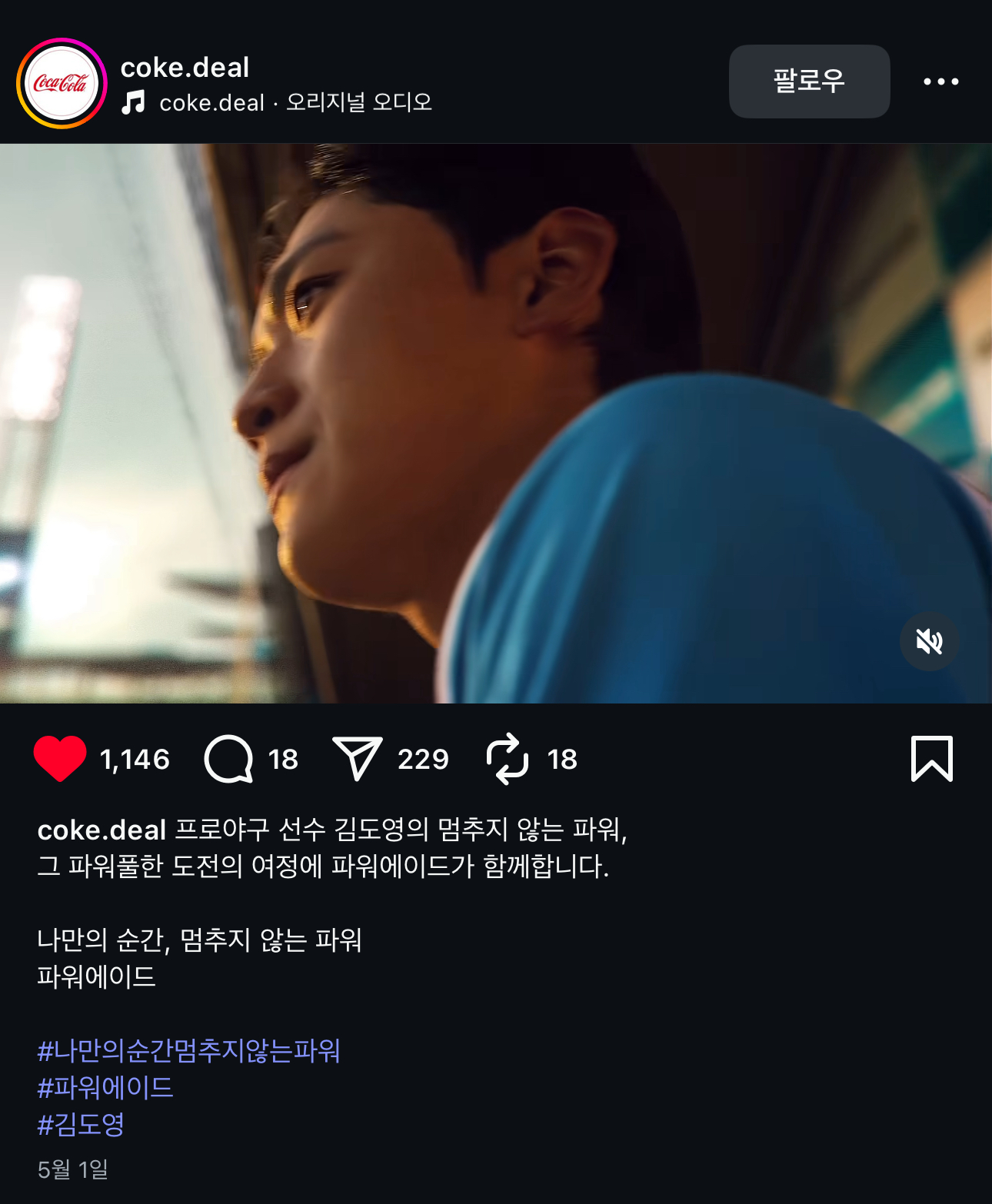
Task: Open the coke.deal username in header
Action: (x=185, y=68)
